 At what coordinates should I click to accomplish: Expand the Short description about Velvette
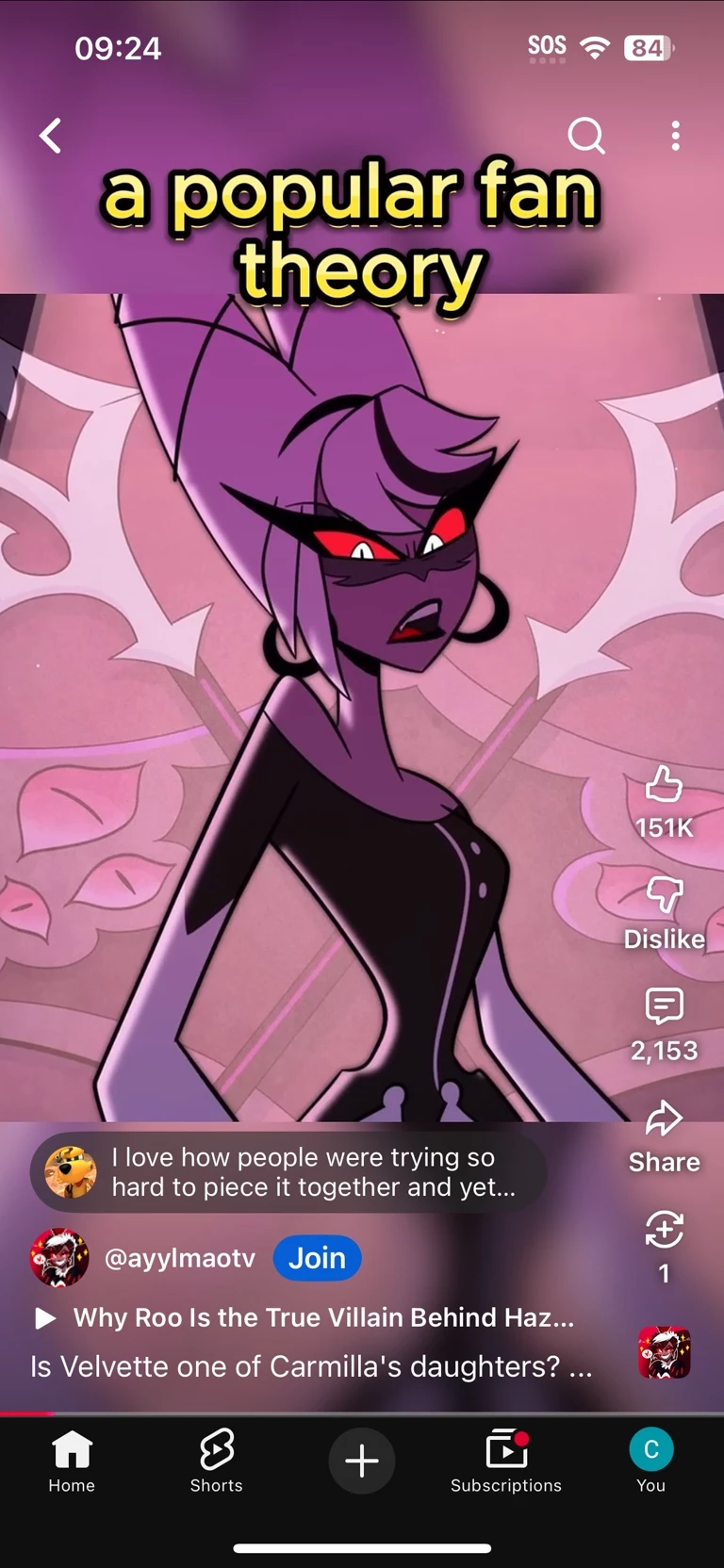tap(311, 1366)
